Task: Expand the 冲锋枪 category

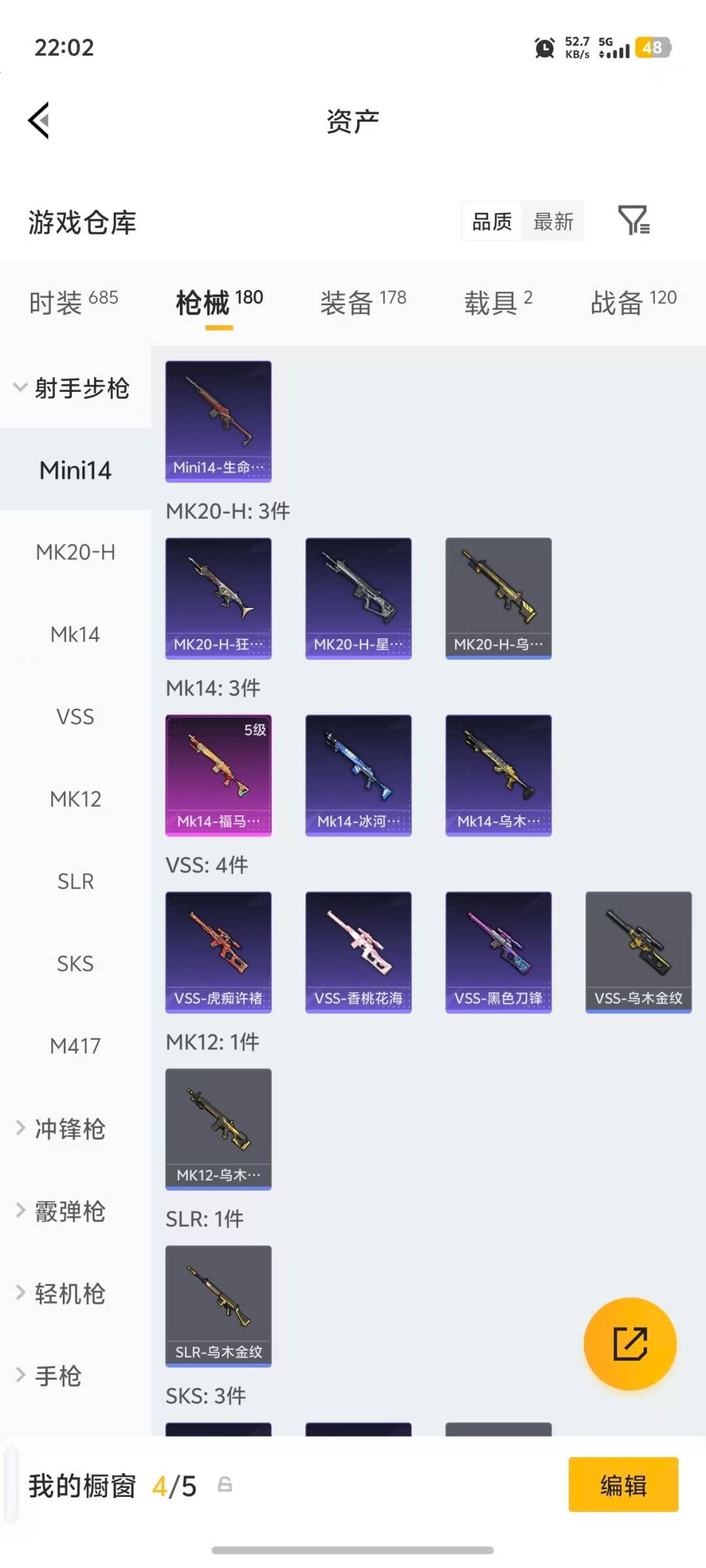Action: point(69,1129)
